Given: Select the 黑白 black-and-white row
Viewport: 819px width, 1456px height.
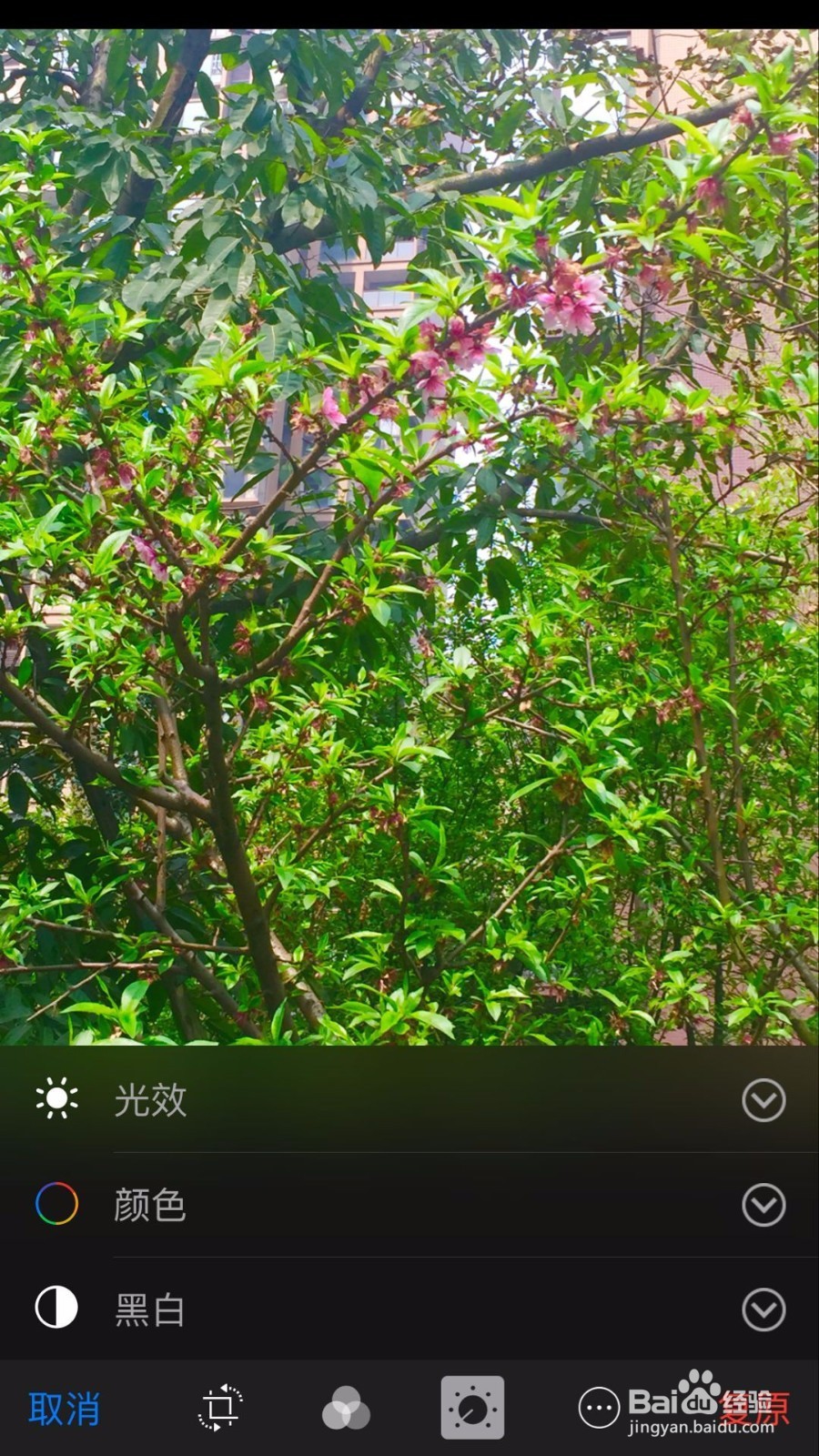Looking at the screenshot, I should 364,1310.
